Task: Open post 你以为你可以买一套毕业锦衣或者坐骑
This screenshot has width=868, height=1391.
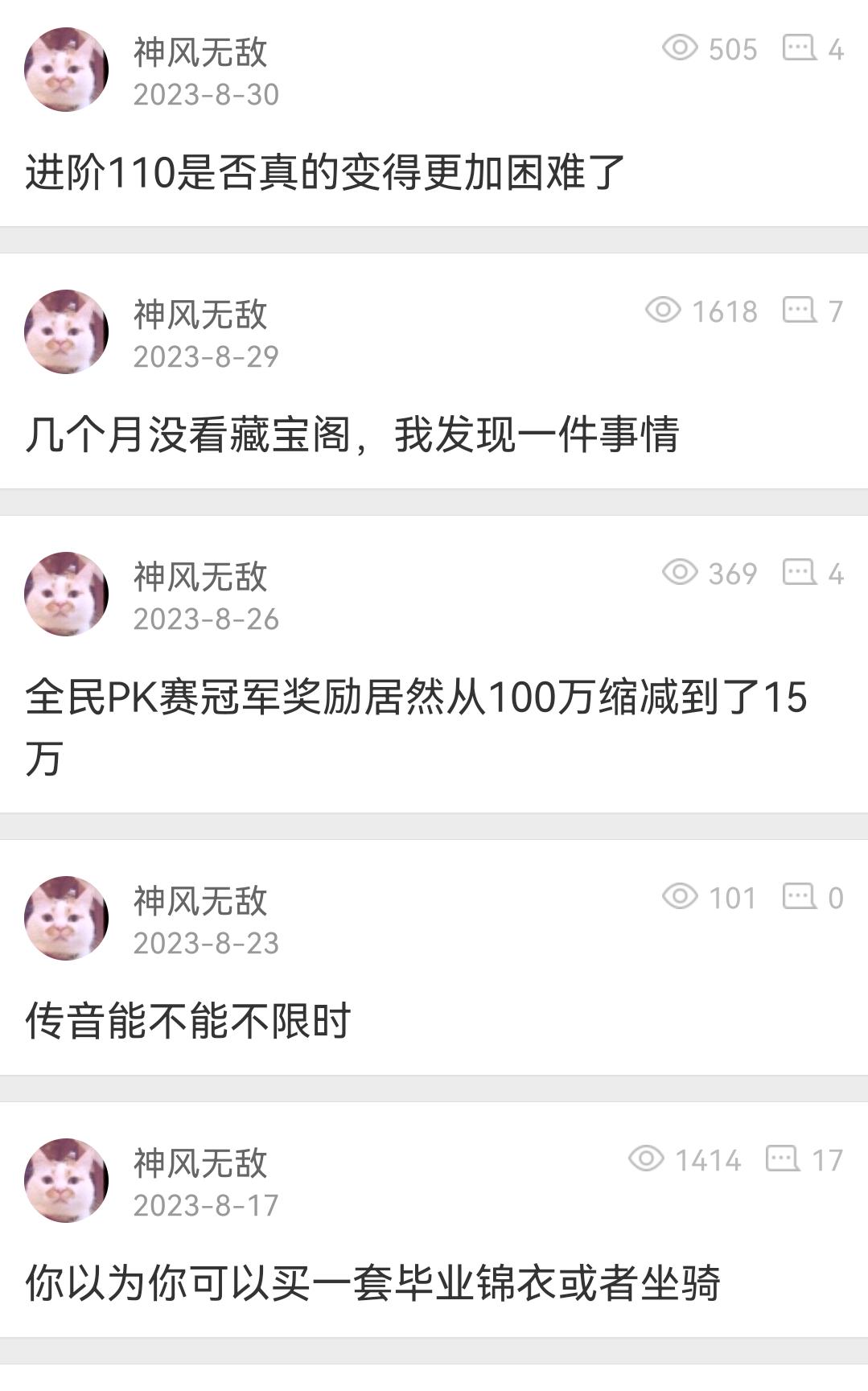Action: click(x=372, y=1282)
